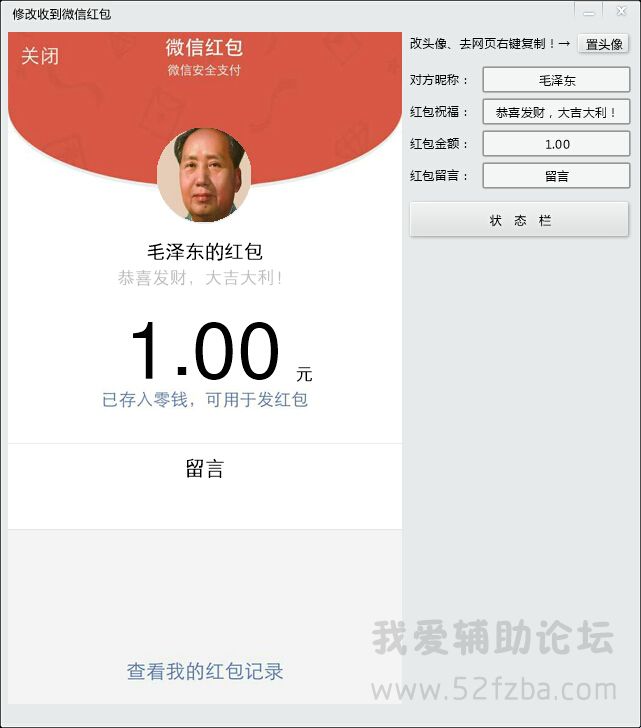Close the window with the X button
The height and width of the screenshot is (728, 641).
pos(621,13)
